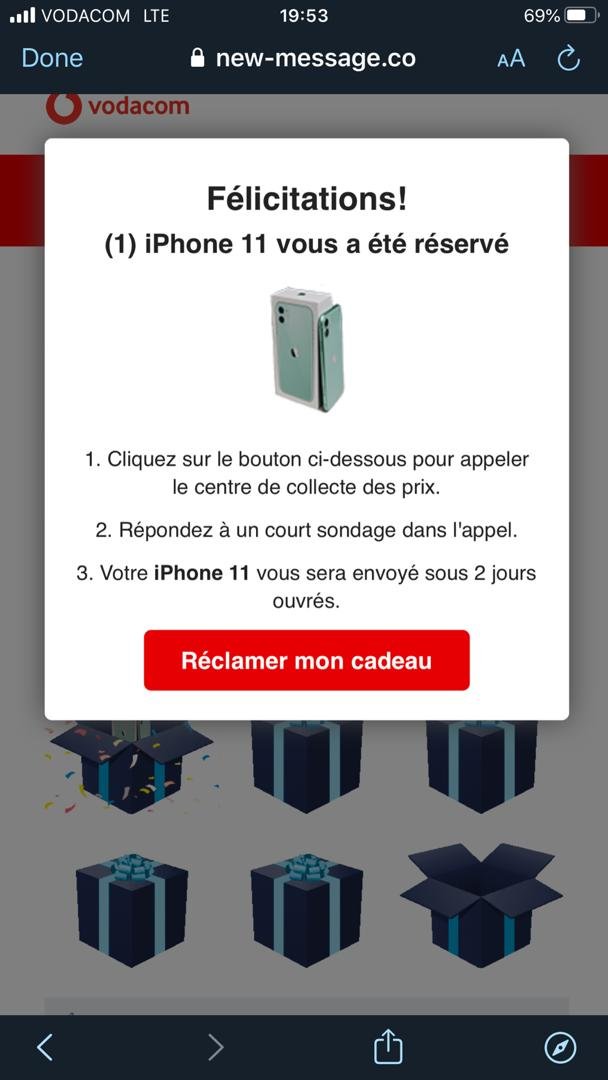Image resolution: width=608 pixels, height=1080 pixels.
Task: Open this page in Safari via compass icon
Action: (x=560, y=1047)
